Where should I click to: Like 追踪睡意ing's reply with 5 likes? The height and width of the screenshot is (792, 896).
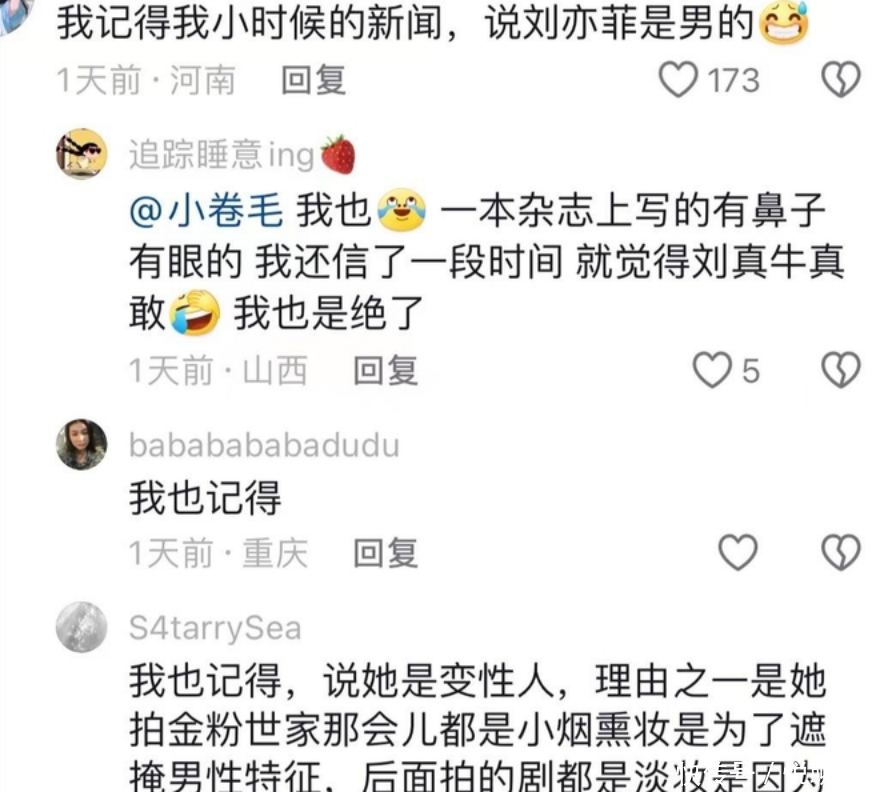click(712, 370)
